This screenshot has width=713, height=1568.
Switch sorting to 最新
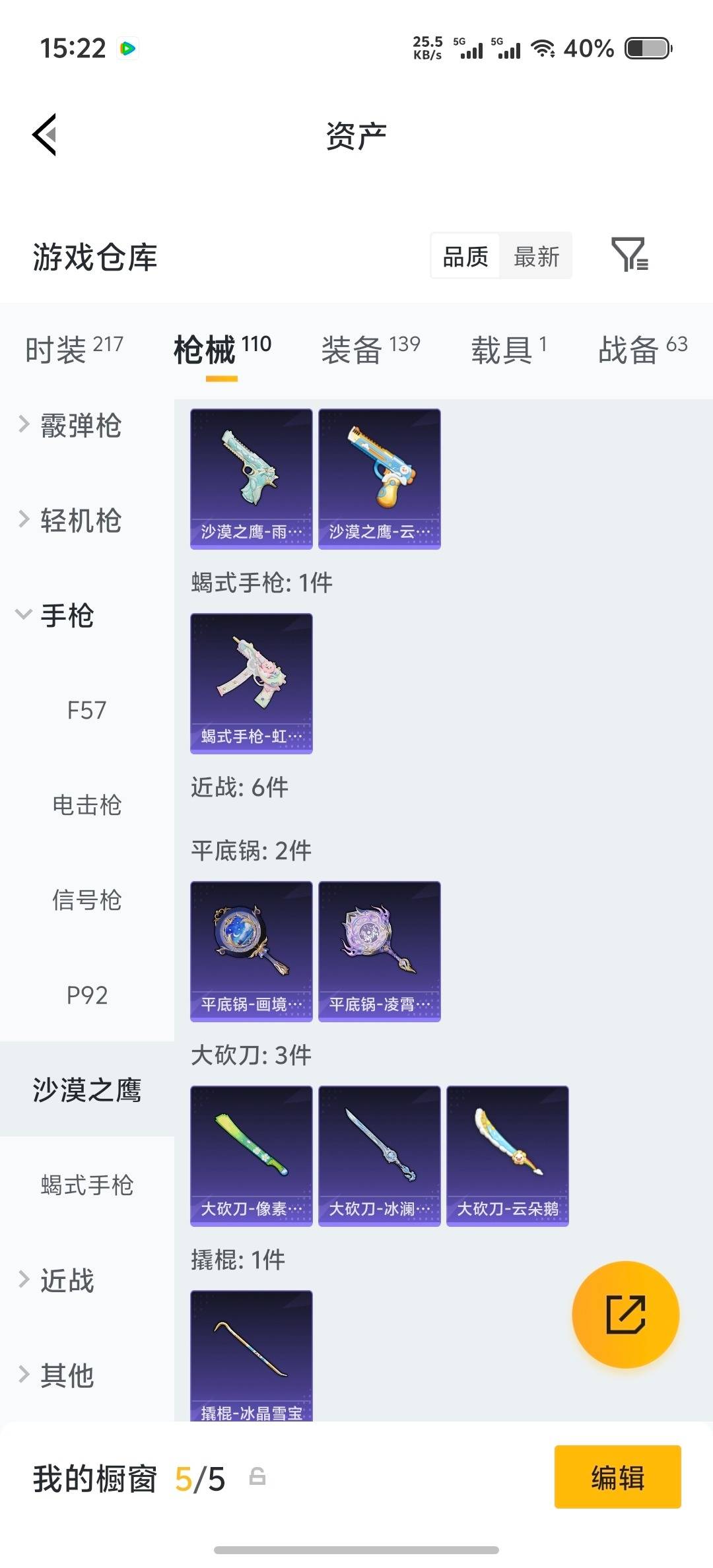(x=537, y=256)
